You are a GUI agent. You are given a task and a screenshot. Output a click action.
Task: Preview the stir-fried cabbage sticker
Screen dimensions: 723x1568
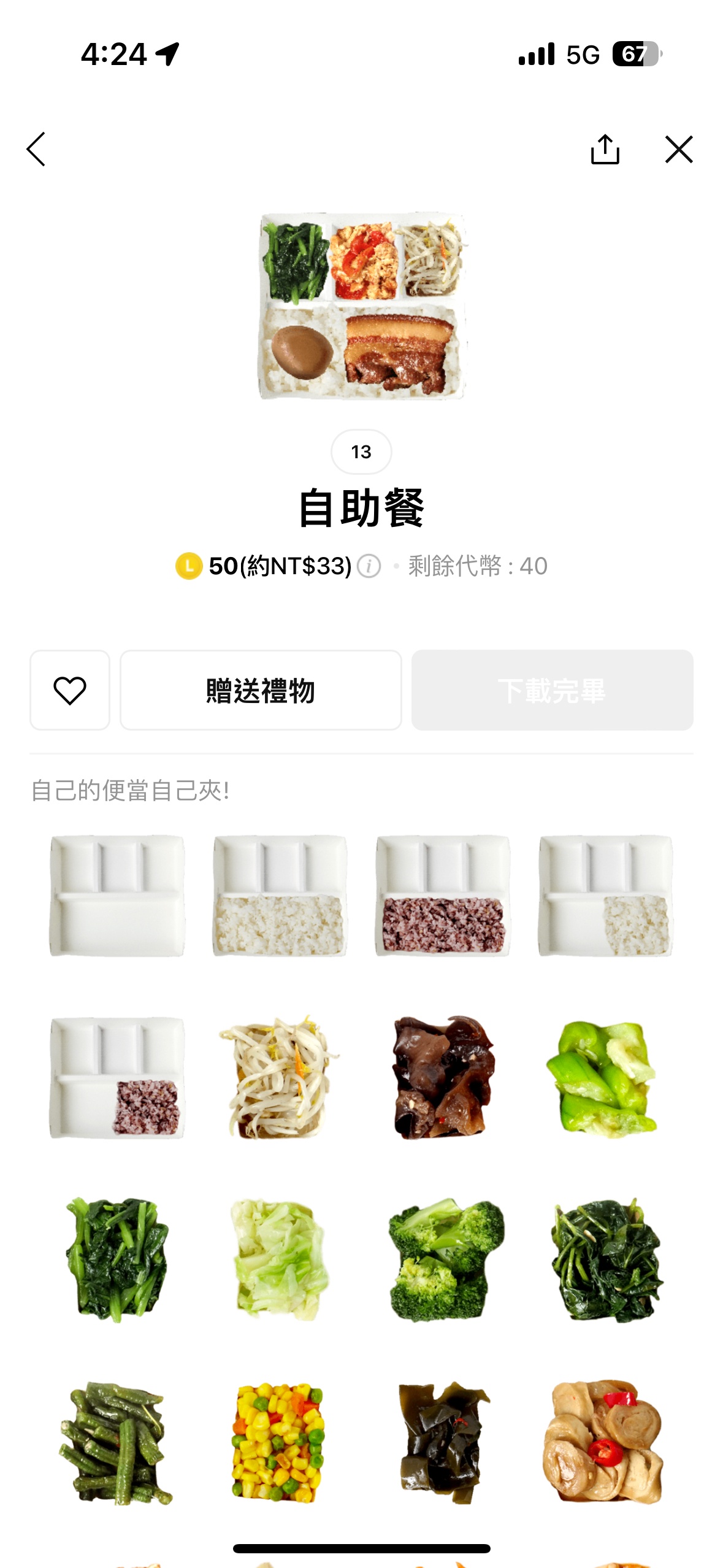click(280, 1259)
